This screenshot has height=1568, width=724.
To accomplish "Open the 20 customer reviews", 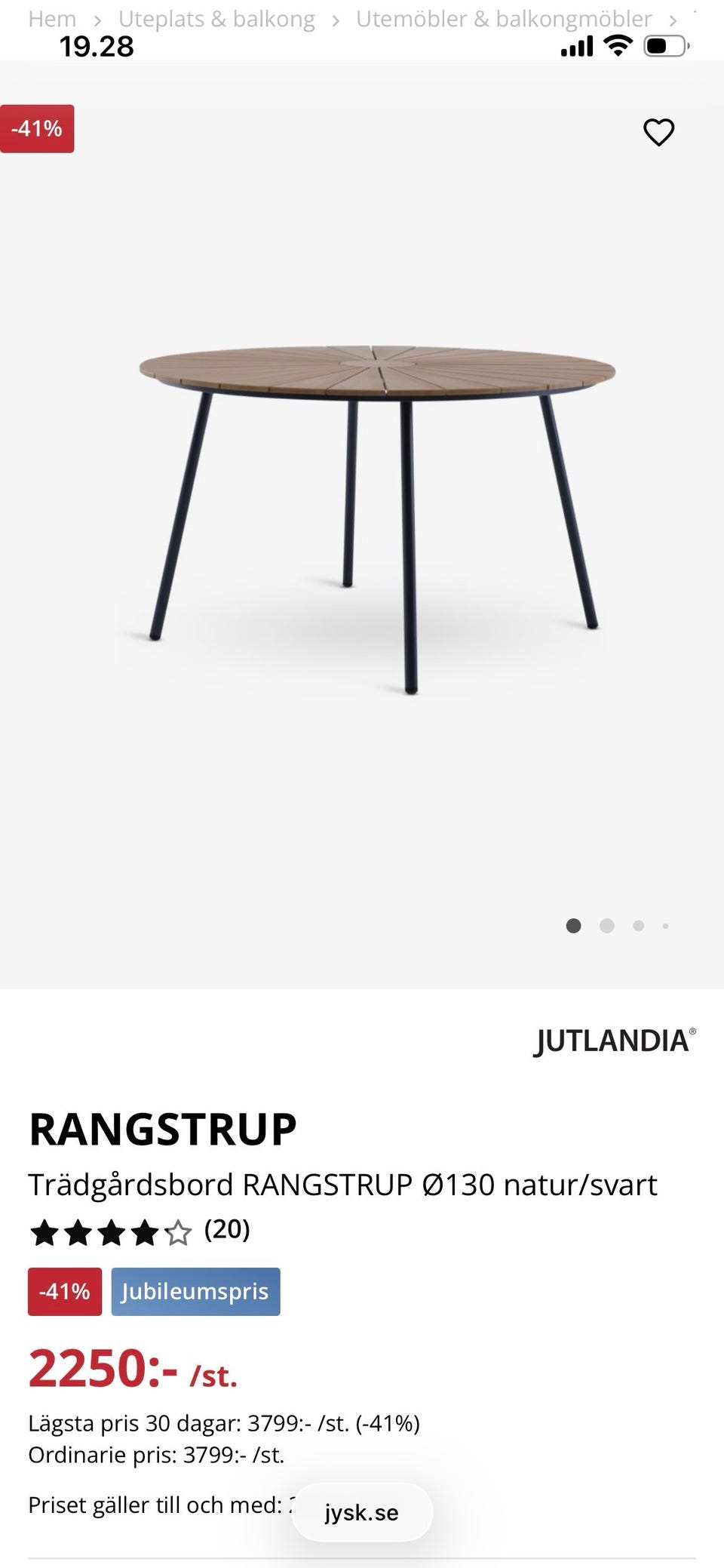I will click(x=226, y=1229).
